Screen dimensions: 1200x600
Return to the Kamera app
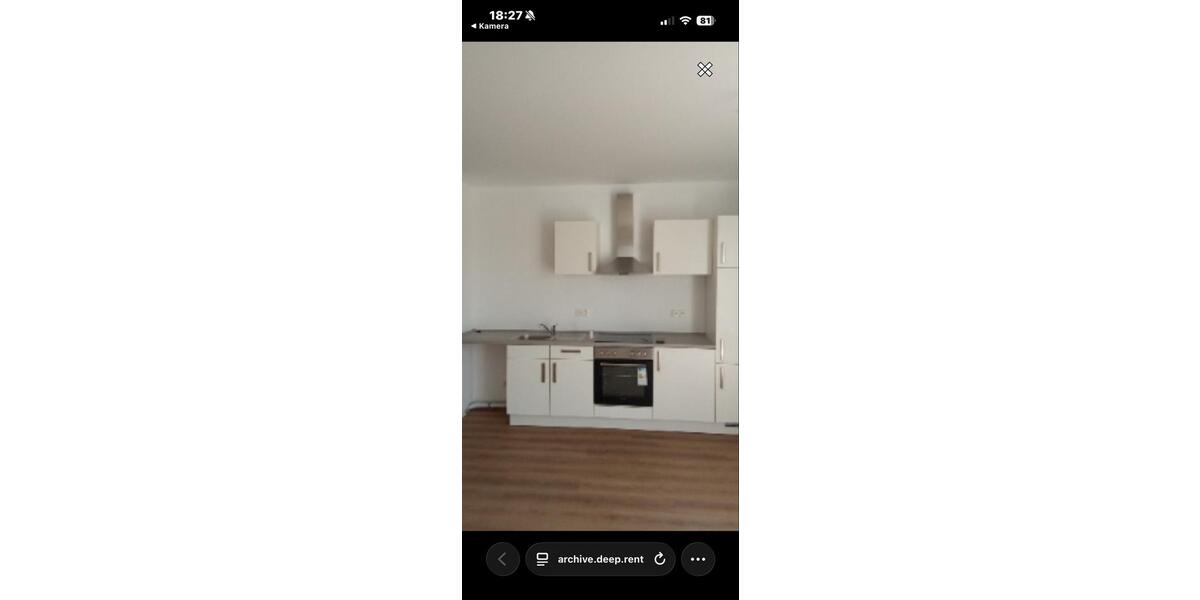(490, 27)
